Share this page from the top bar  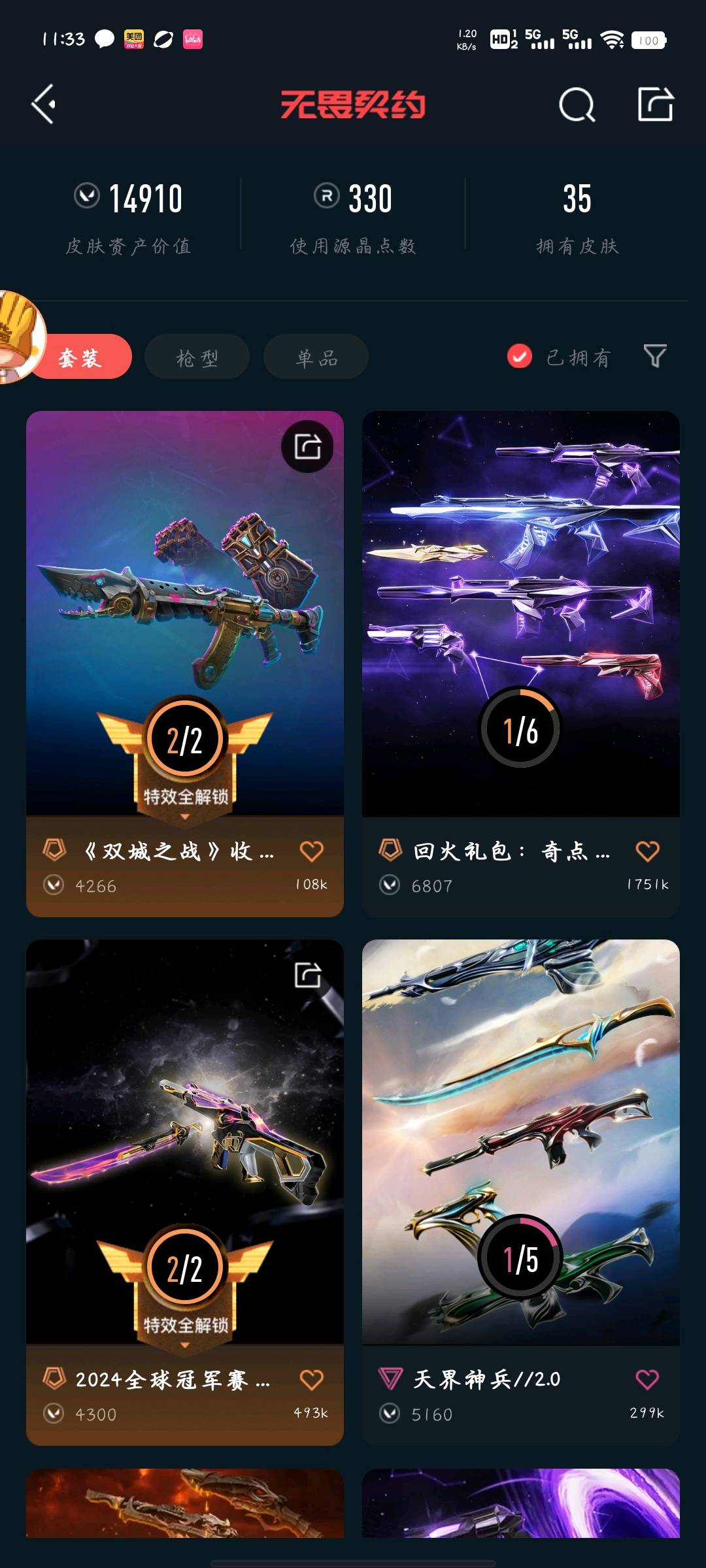click(655, 104)
